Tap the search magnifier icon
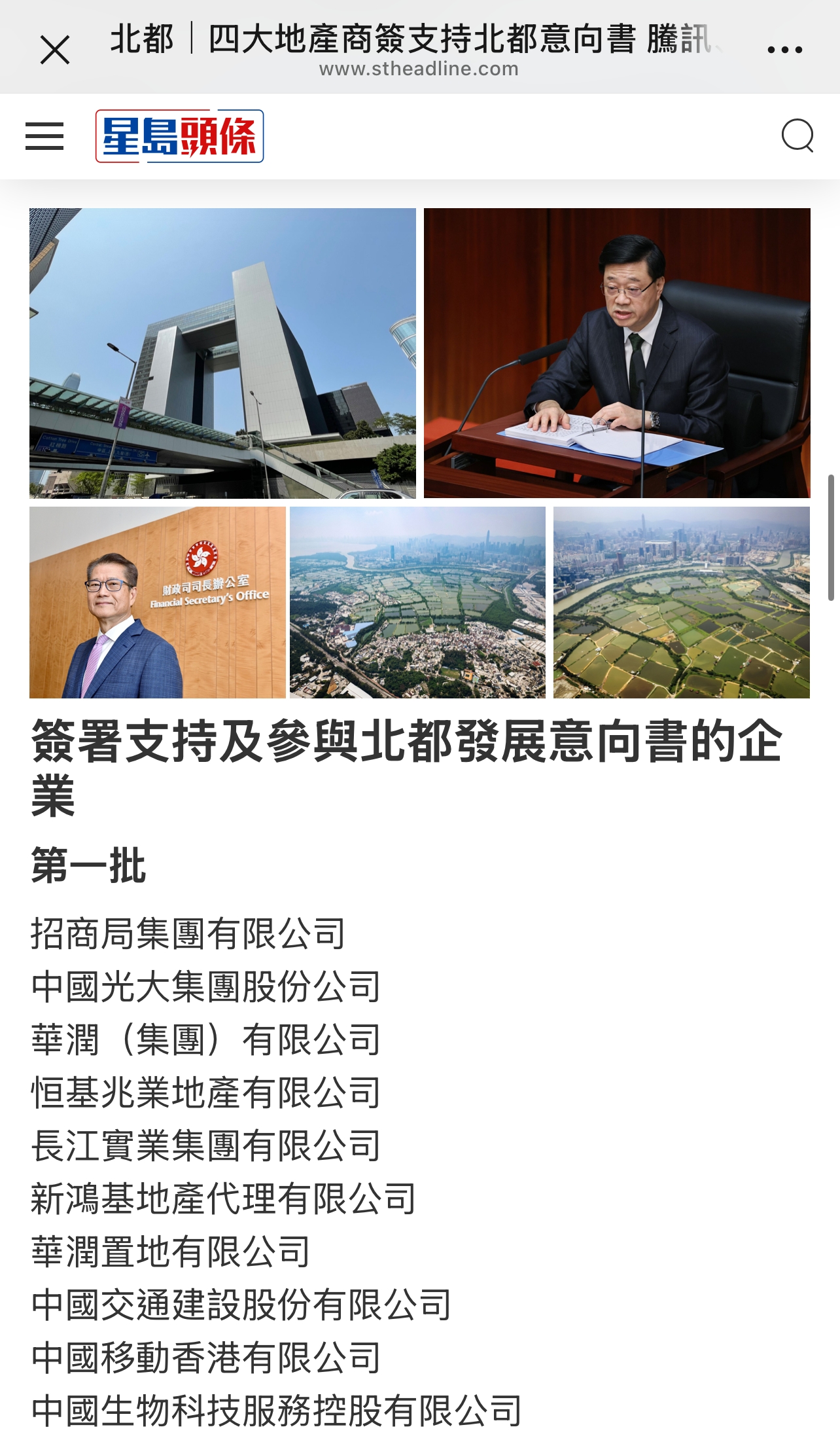The height and width of the screenshot is (1442, 840). coord(797,136)
